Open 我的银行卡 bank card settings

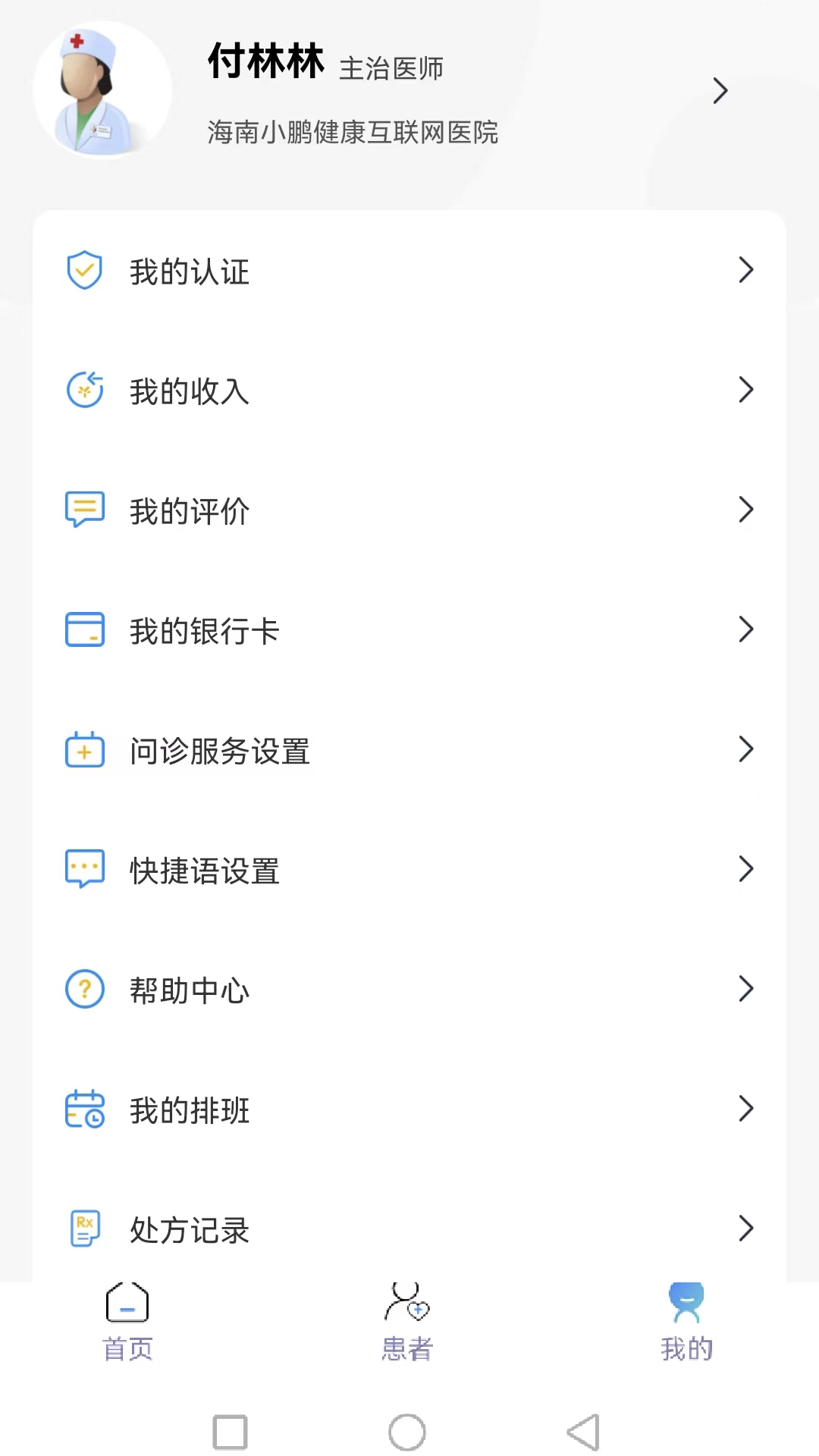(x=409, y=630)
